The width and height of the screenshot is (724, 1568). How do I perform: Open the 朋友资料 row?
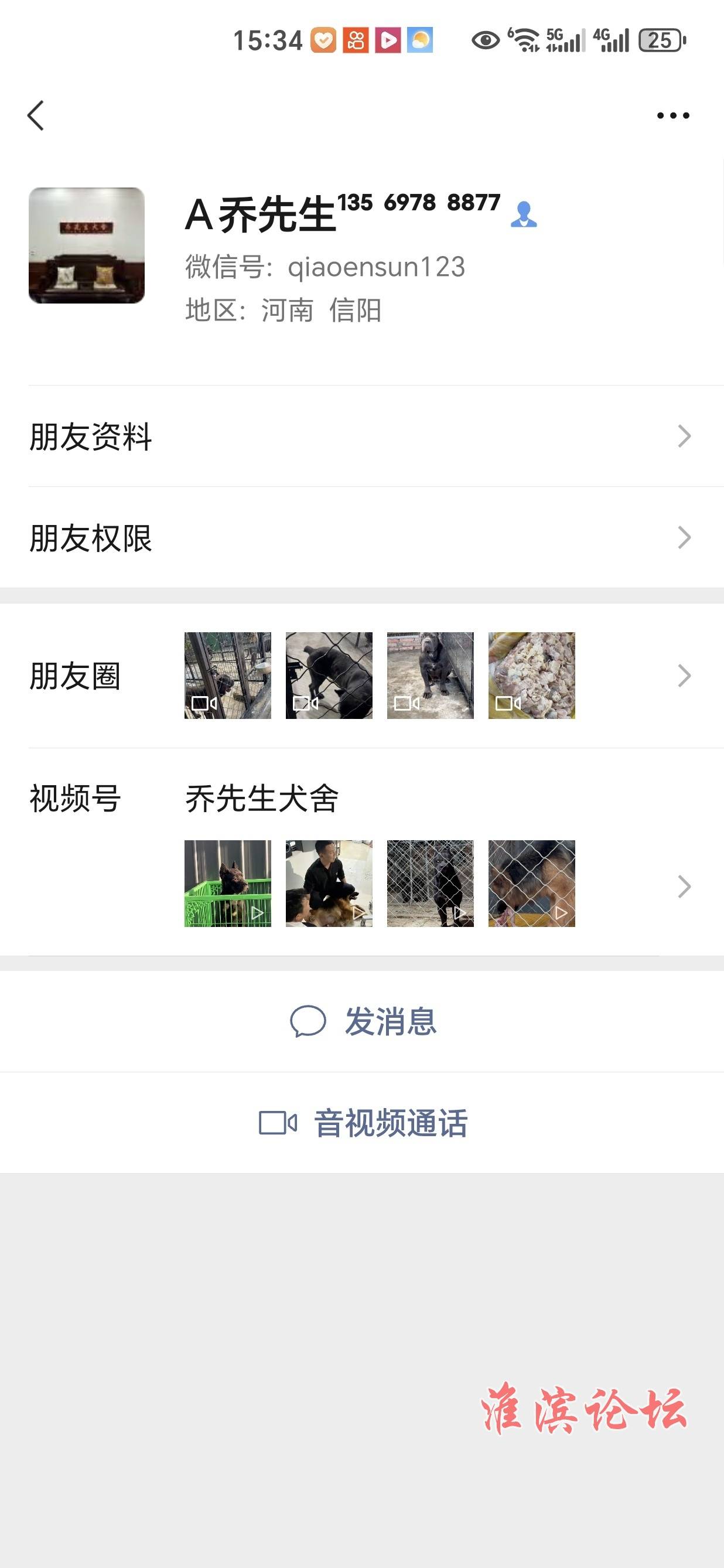pos(361,437)
